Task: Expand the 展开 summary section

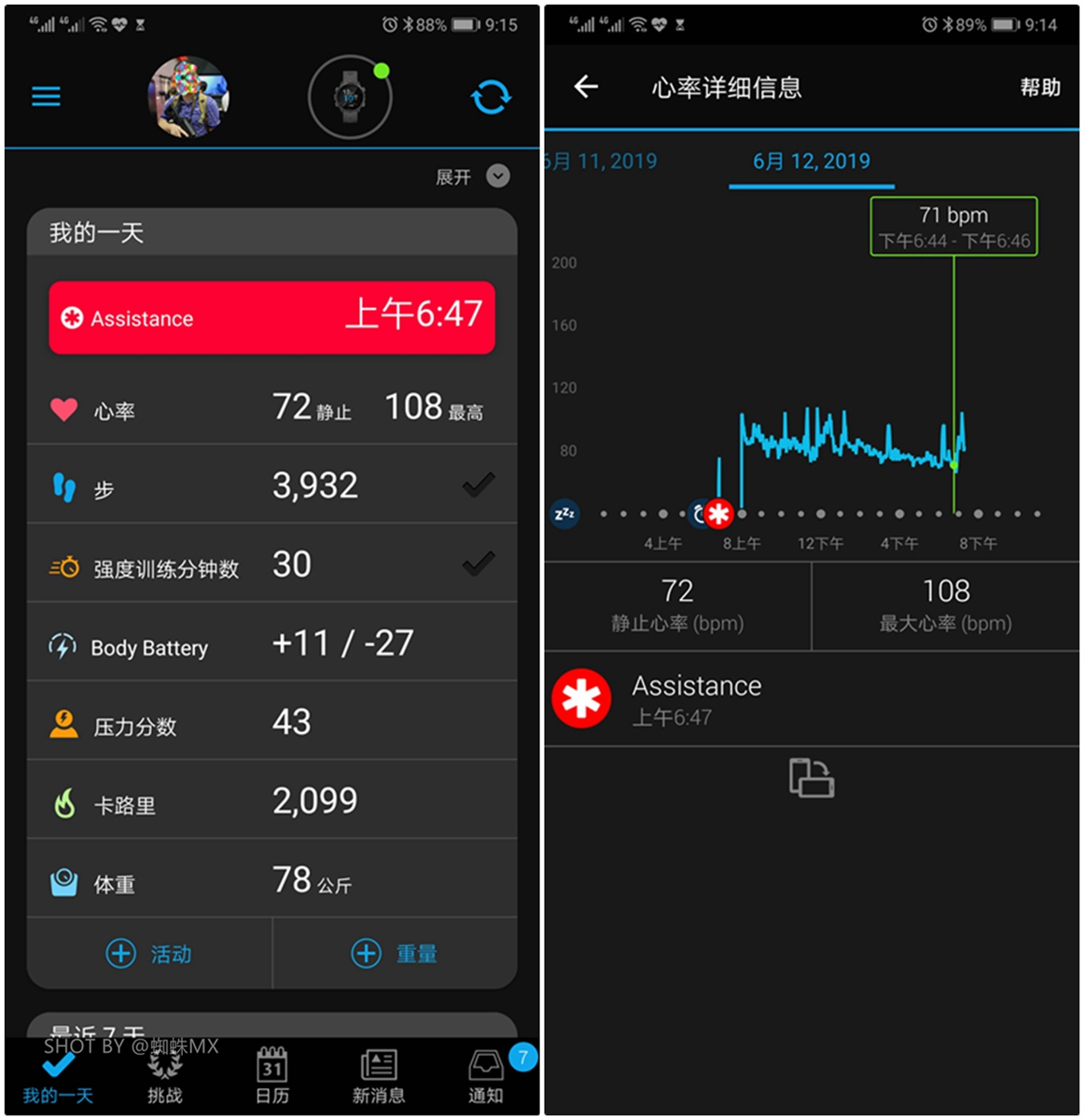Action: pyautogui.click(x=473, y=176)
